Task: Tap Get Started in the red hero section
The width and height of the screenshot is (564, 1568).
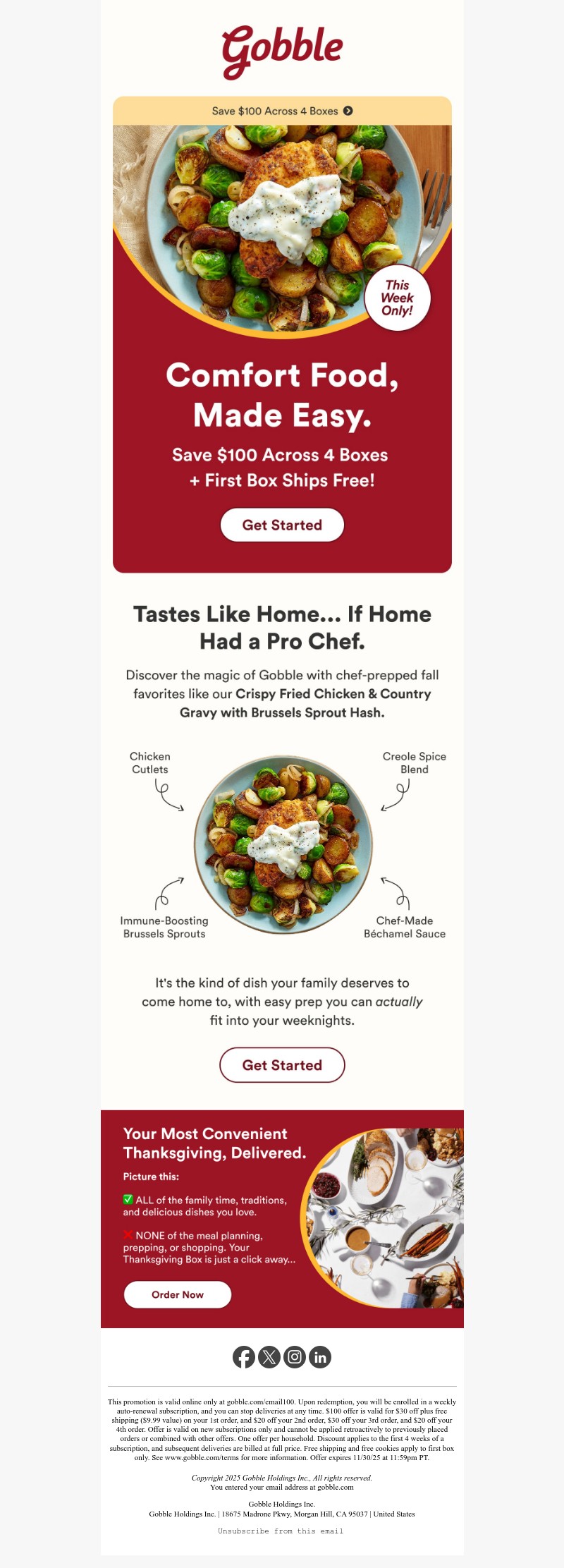Action: (x=282, y=525)
